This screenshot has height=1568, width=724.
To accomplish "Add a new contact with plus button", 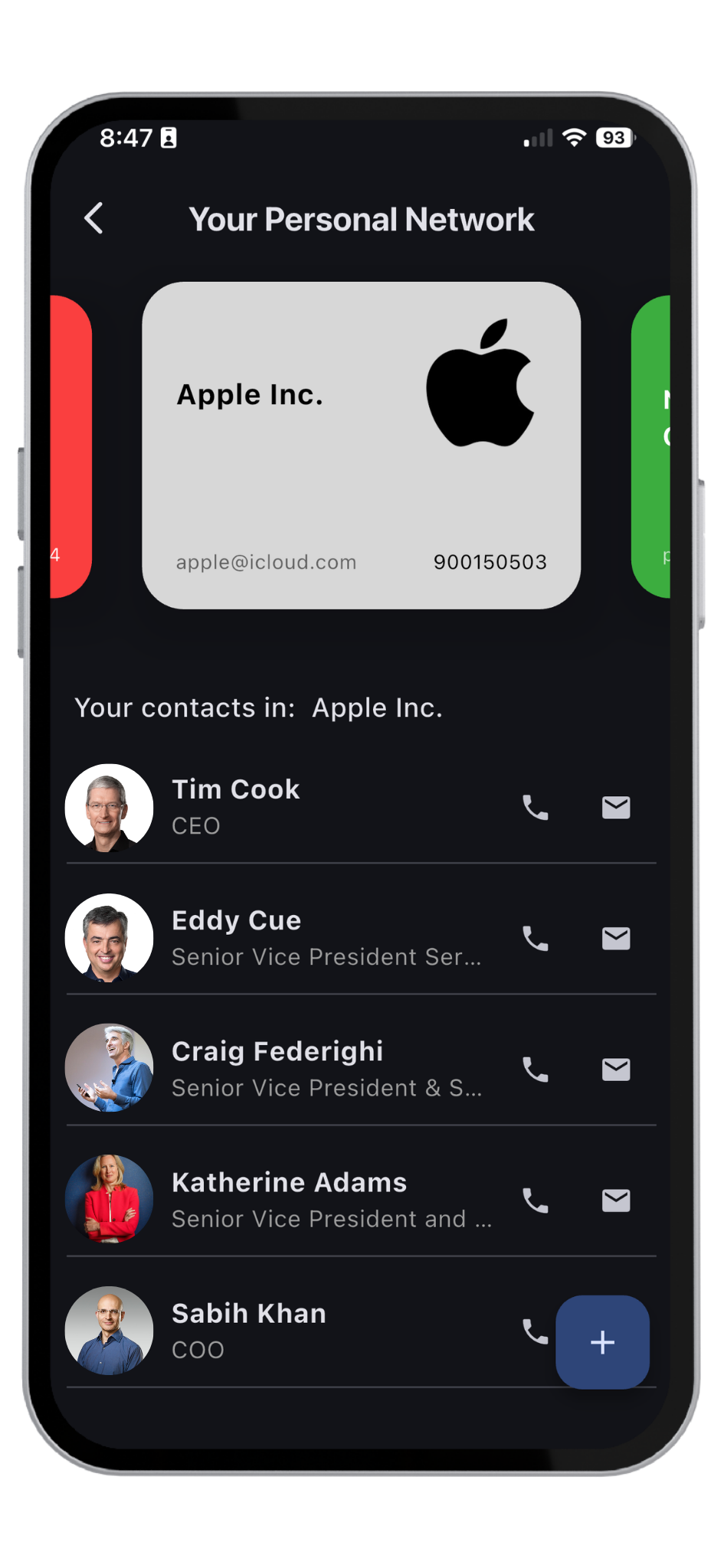I will coord(602,1341).
